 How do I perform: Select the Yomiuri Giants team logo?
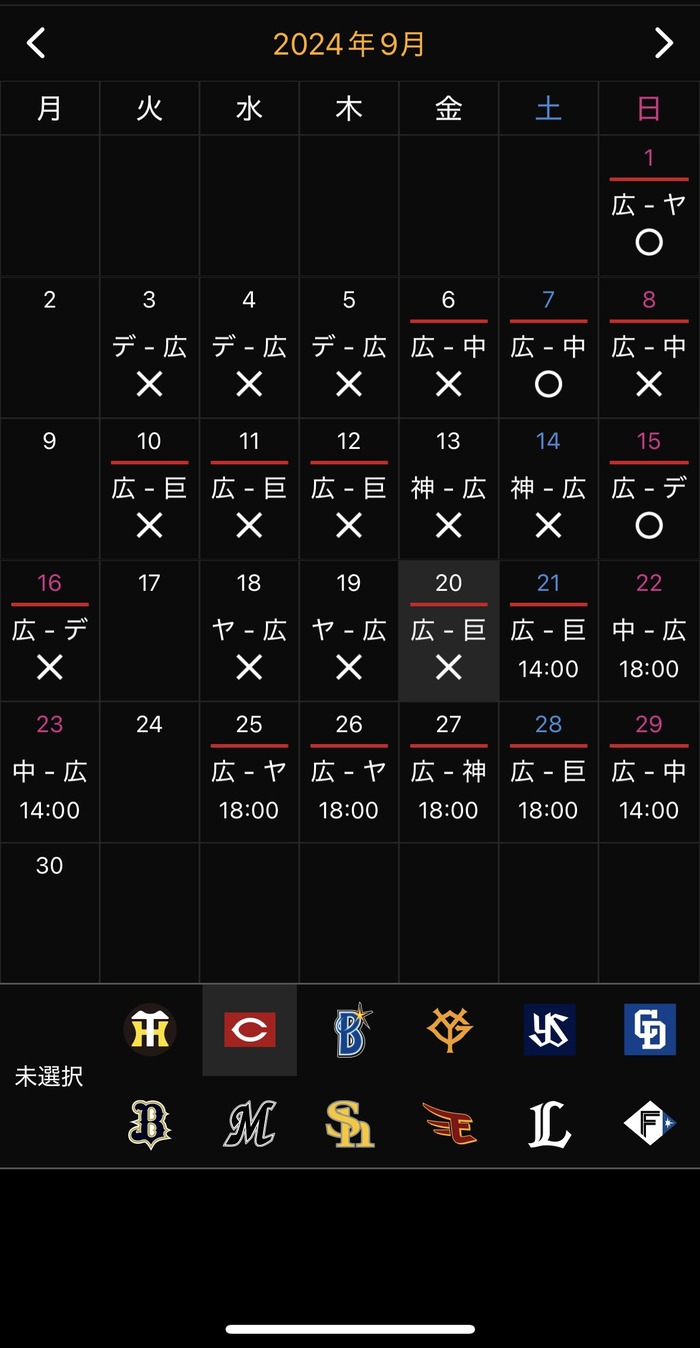(x=449, y=1030)
